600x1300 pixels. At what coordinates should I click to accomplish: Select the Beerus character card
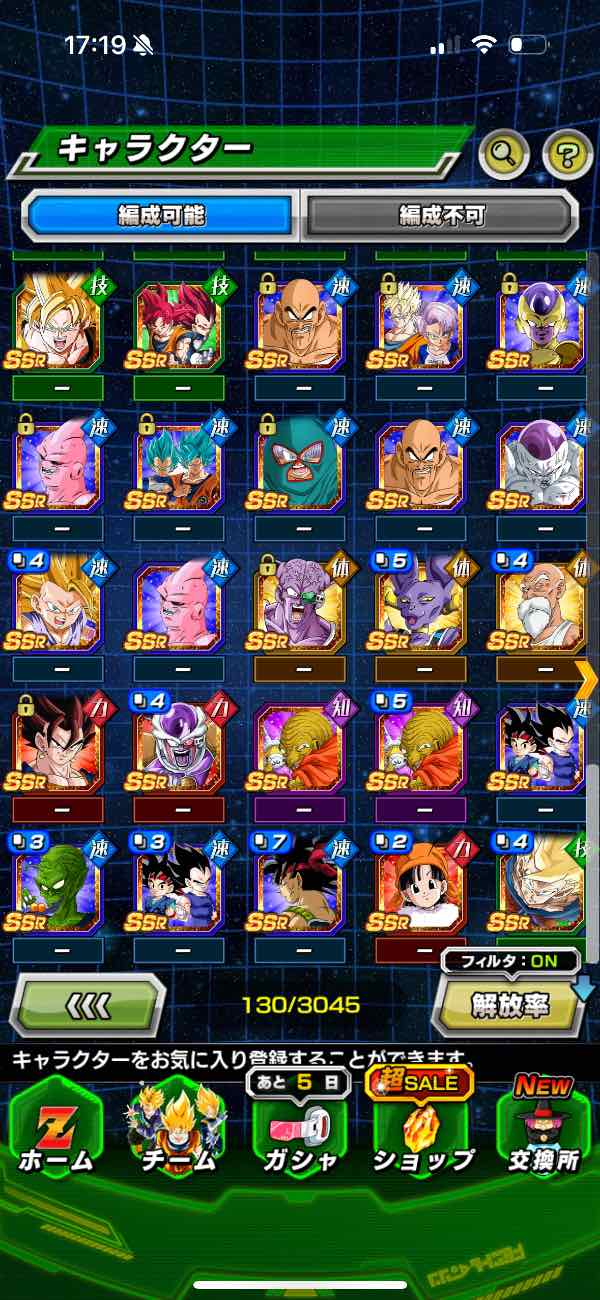tap(422, 603)
